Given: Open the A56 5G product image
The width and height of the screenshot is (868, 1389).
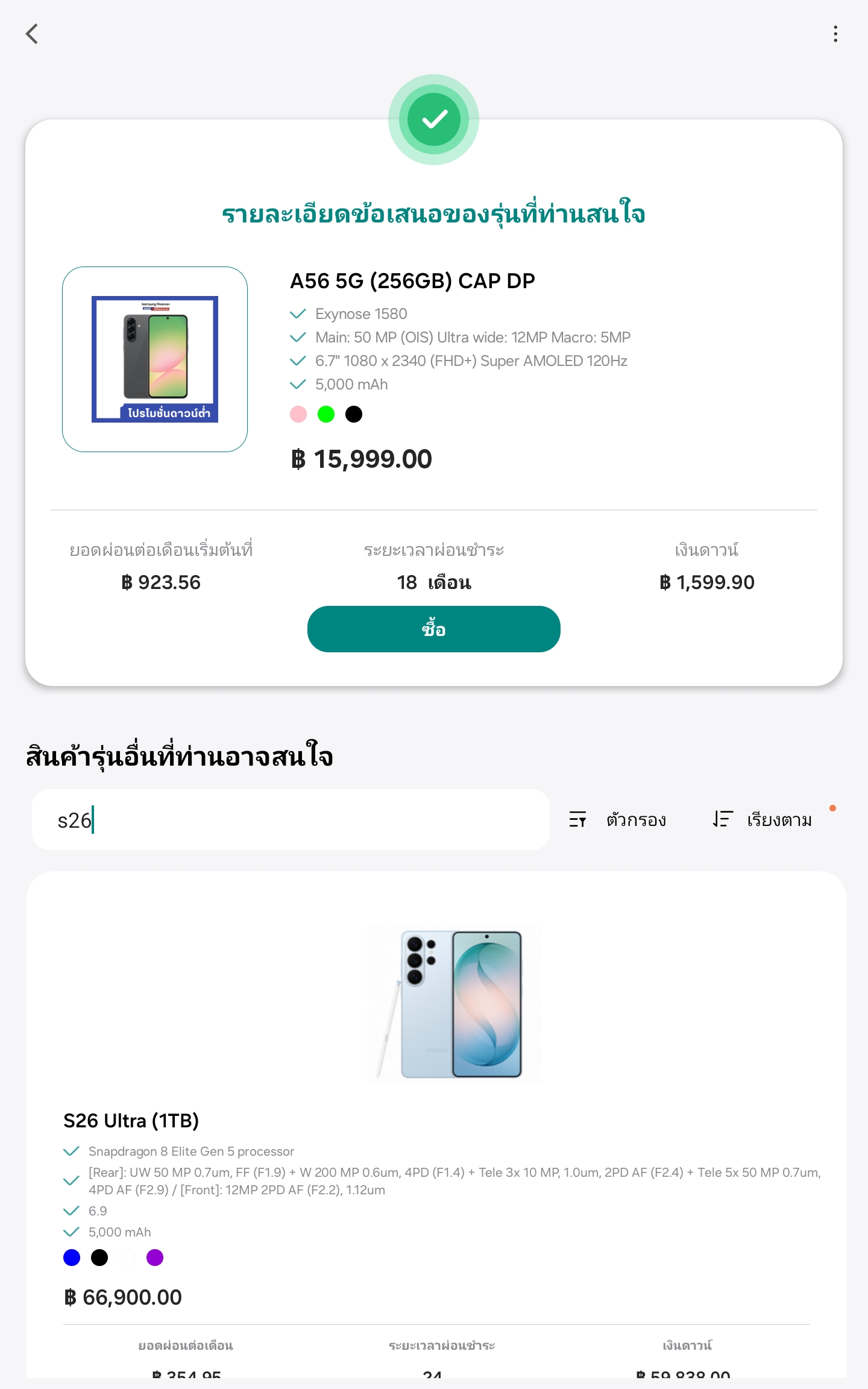Looking at the screenshot, I should coord(155,359).
